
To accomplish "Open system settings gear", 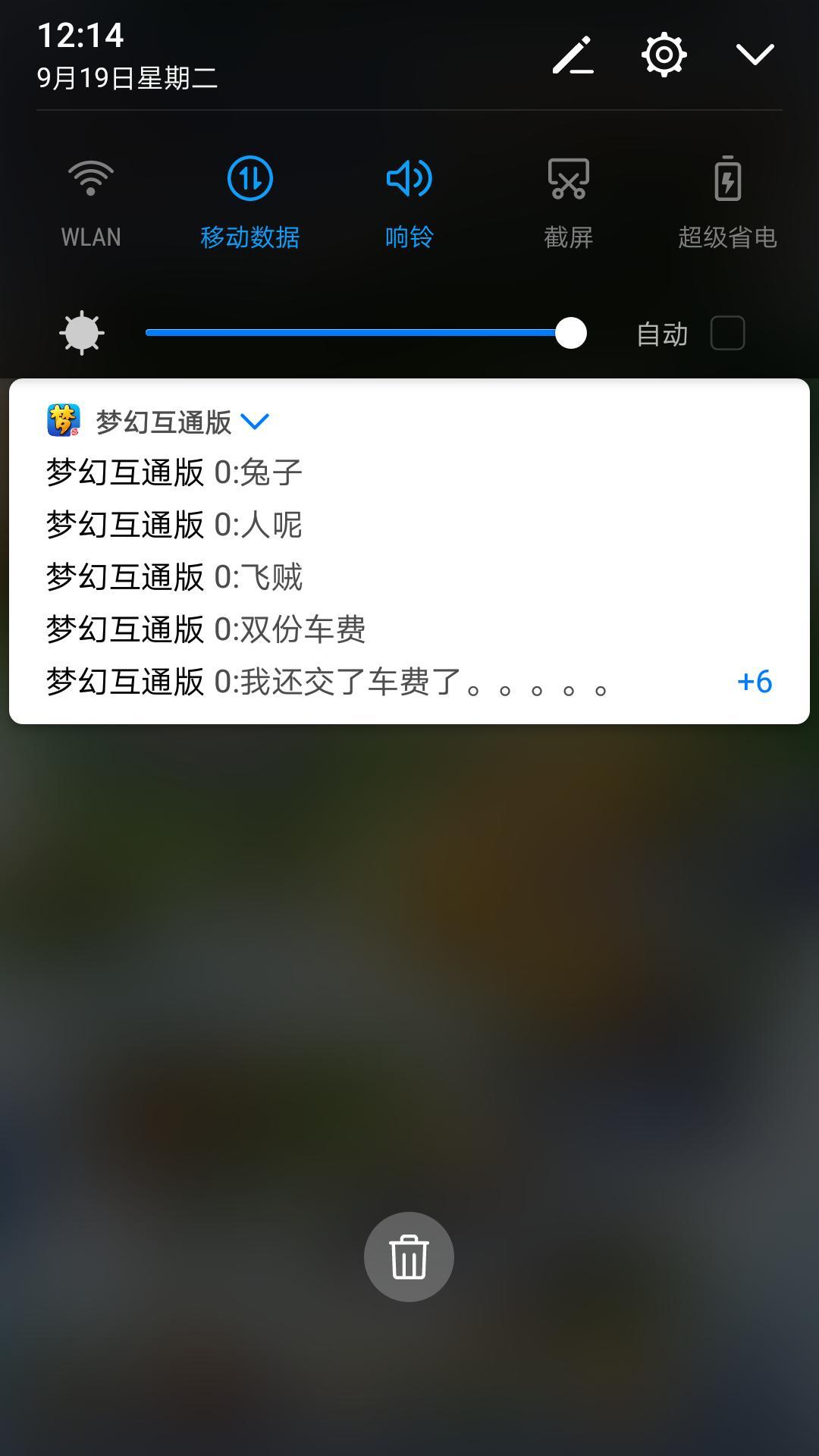I will coord(664,55).
